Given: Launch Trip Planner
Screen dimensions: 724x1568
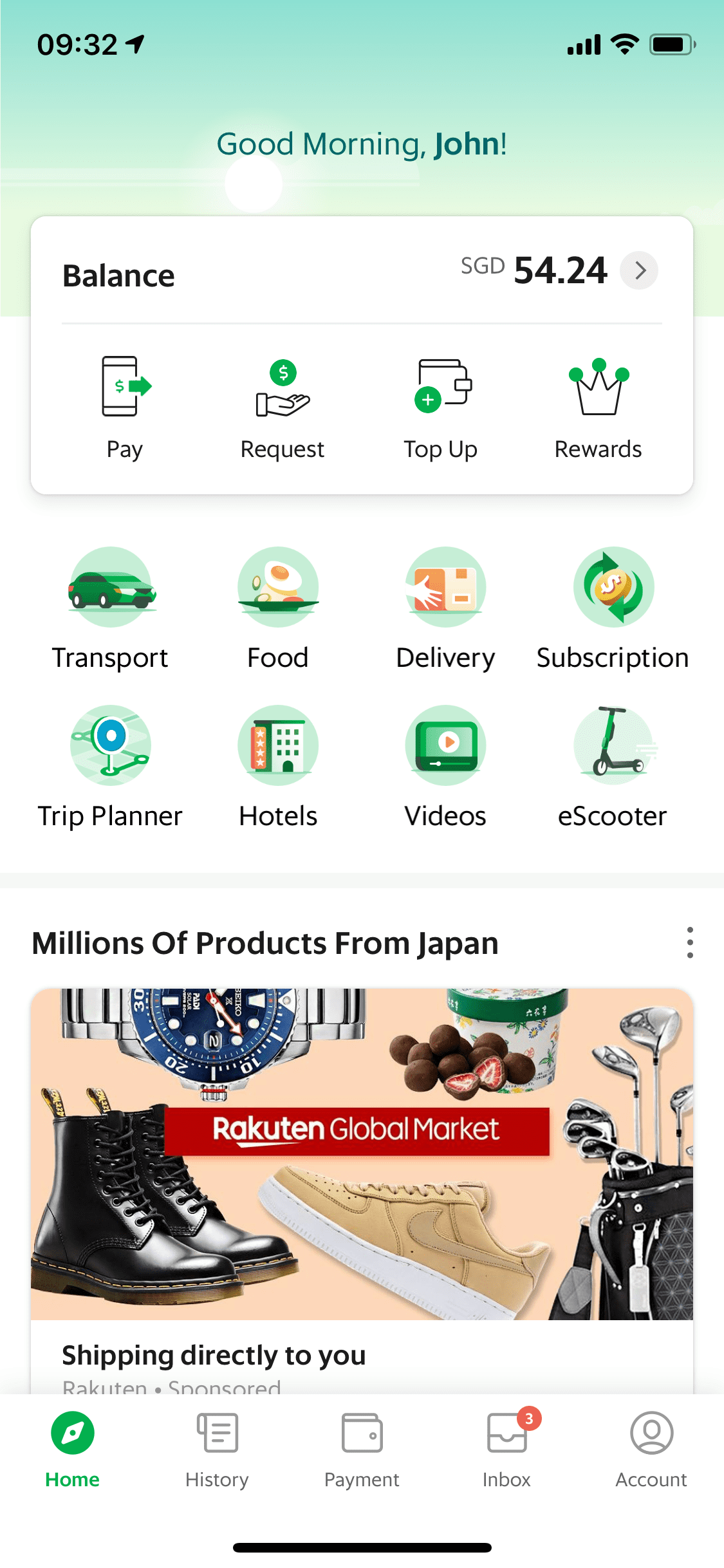Looking at the screenshot, I should point(111,767).
